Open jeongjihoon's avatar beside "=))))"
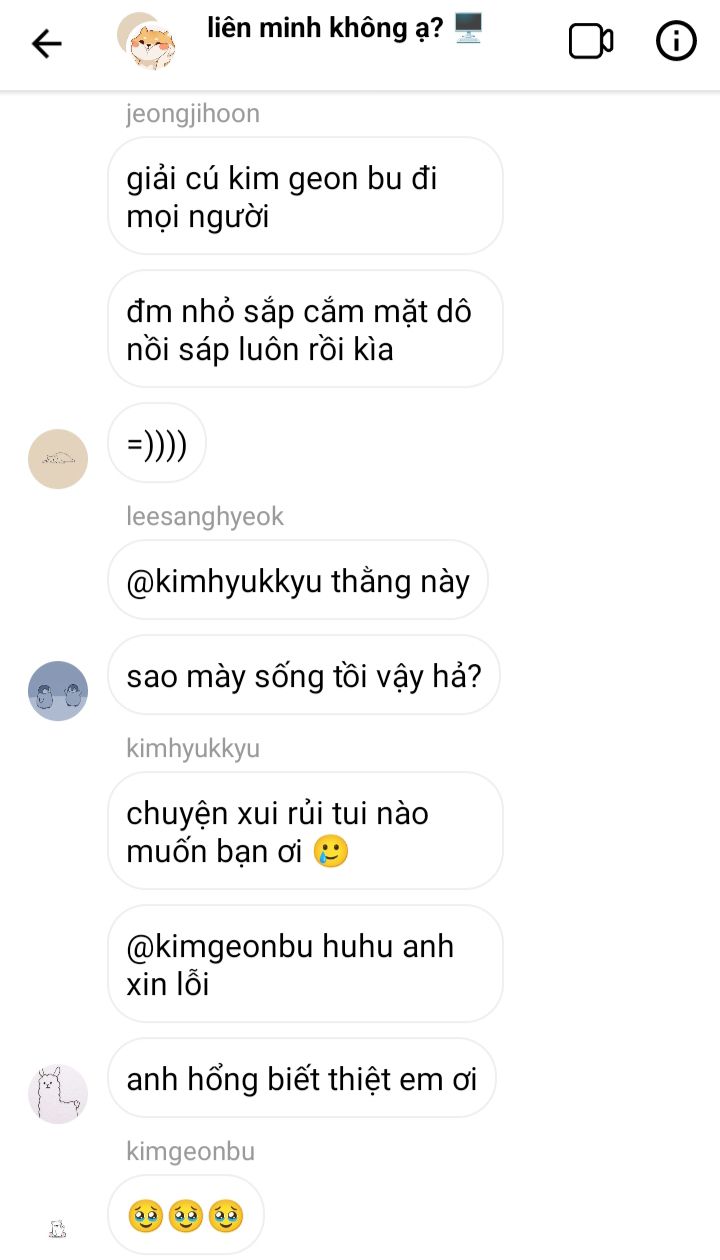The image size is (720, 1260). (58, 459)
